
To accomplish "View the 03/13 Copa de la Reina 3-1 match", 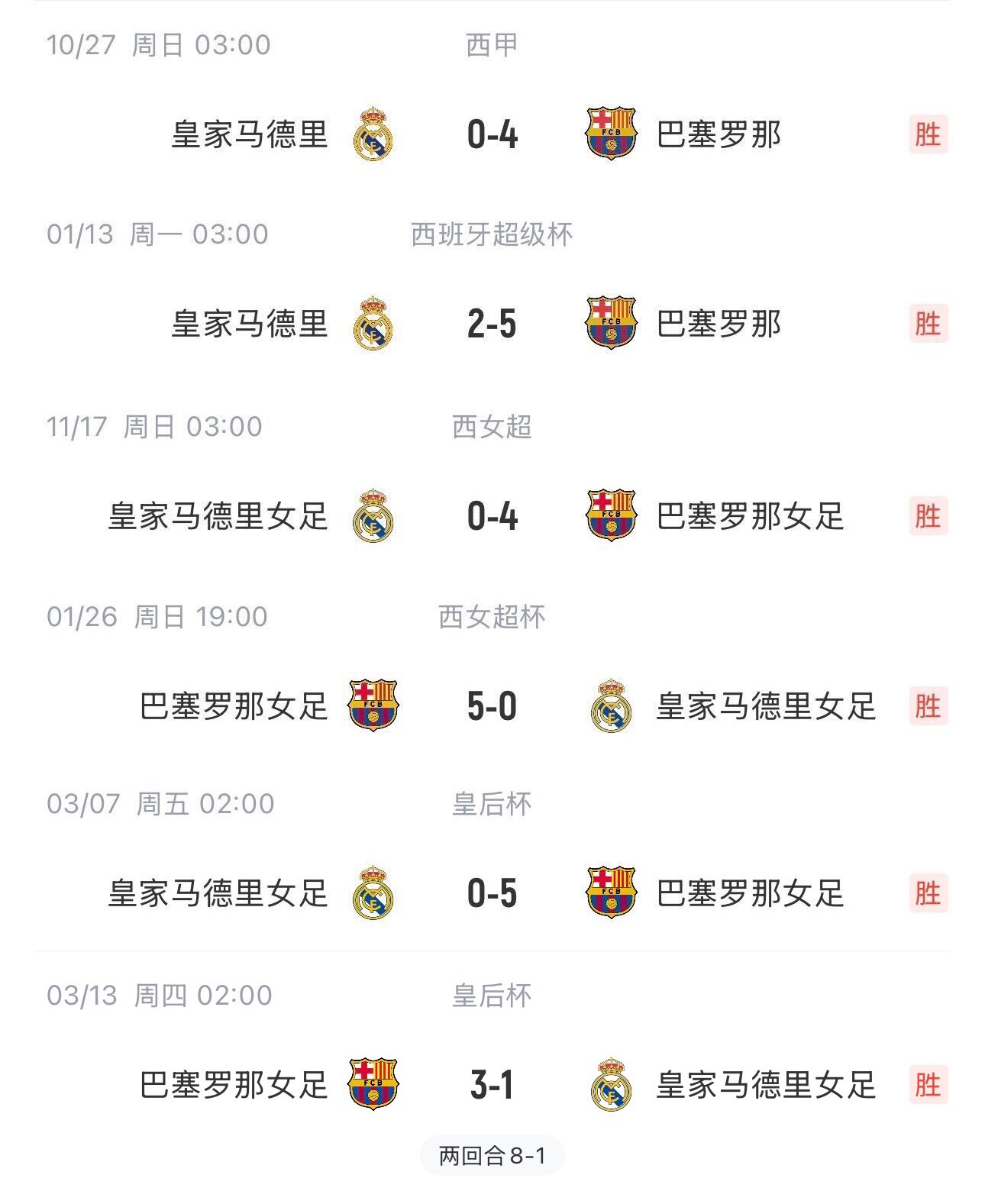I will coord(492,1085).
